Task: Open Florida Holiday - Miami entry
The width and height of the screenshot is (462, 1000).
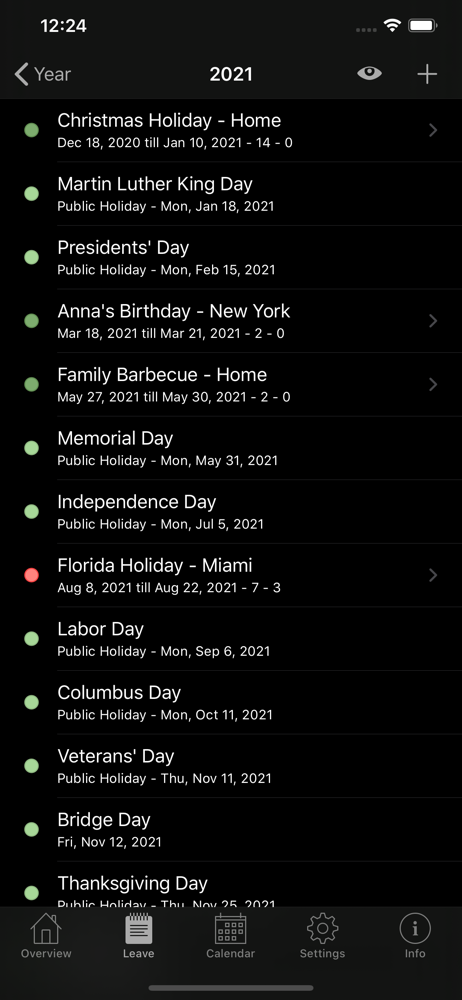Action: [231, 575]
